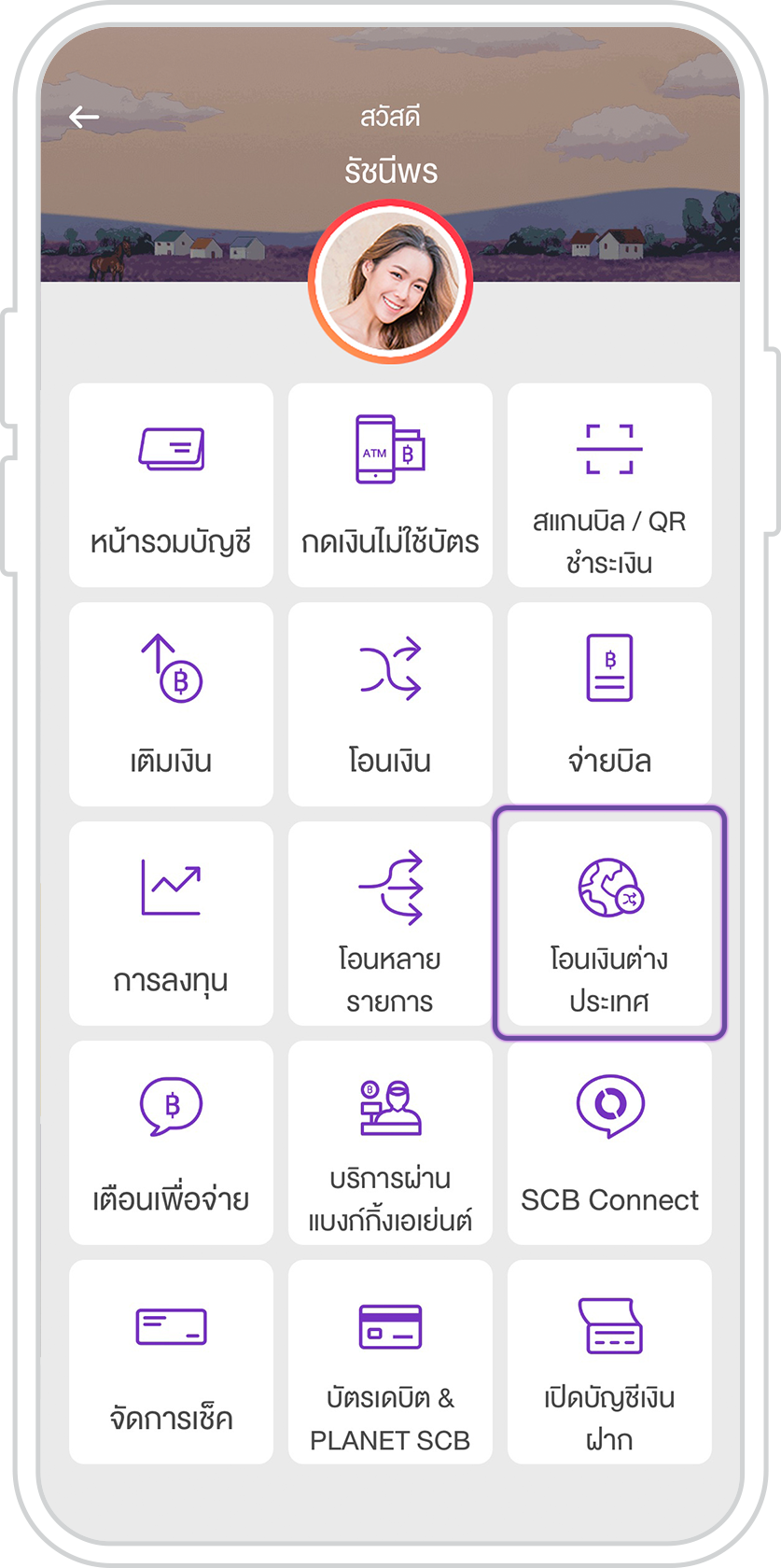Viewport: 781px width, 1568px height.
Task: Open โอนเงิน transfer tile
Action: (x=390, y=705)
